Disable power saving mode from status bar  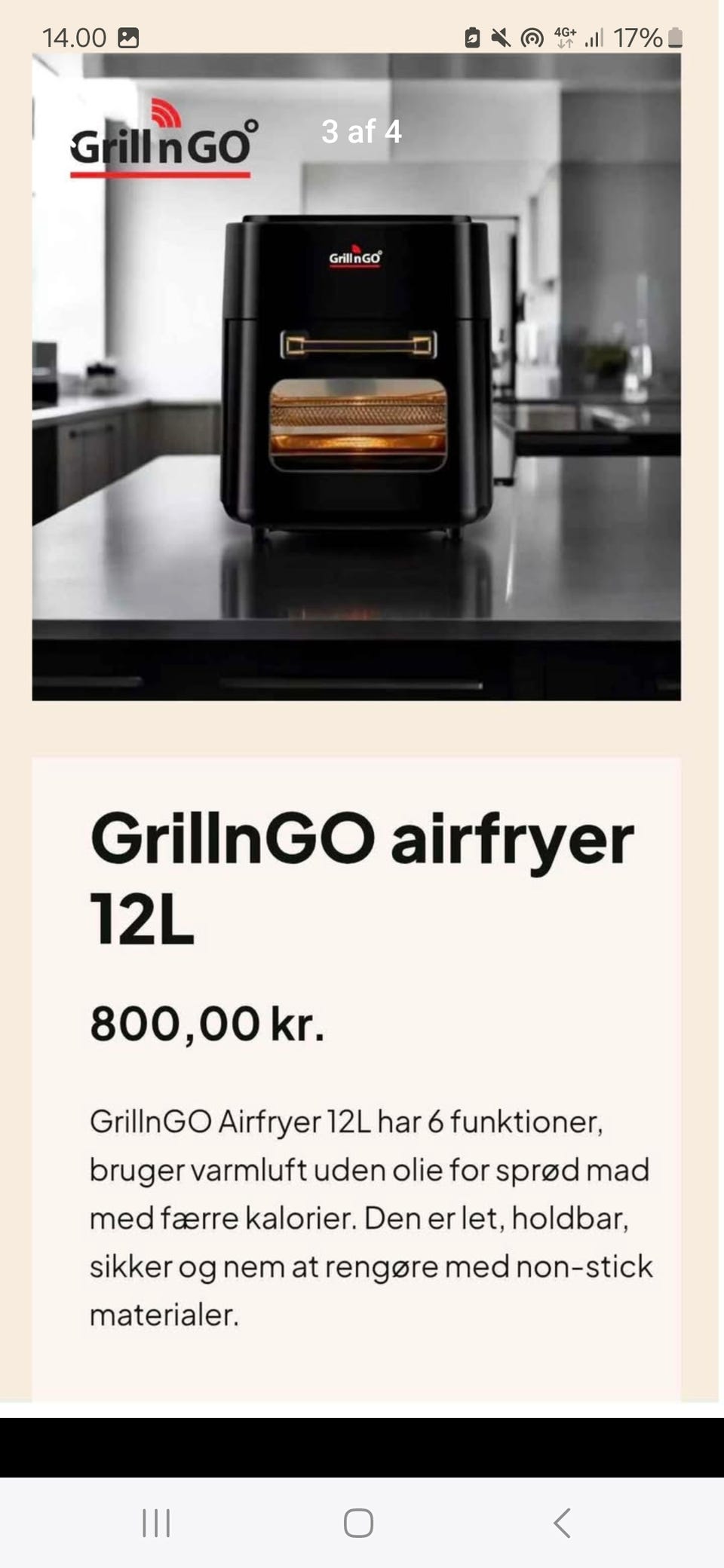471,35
